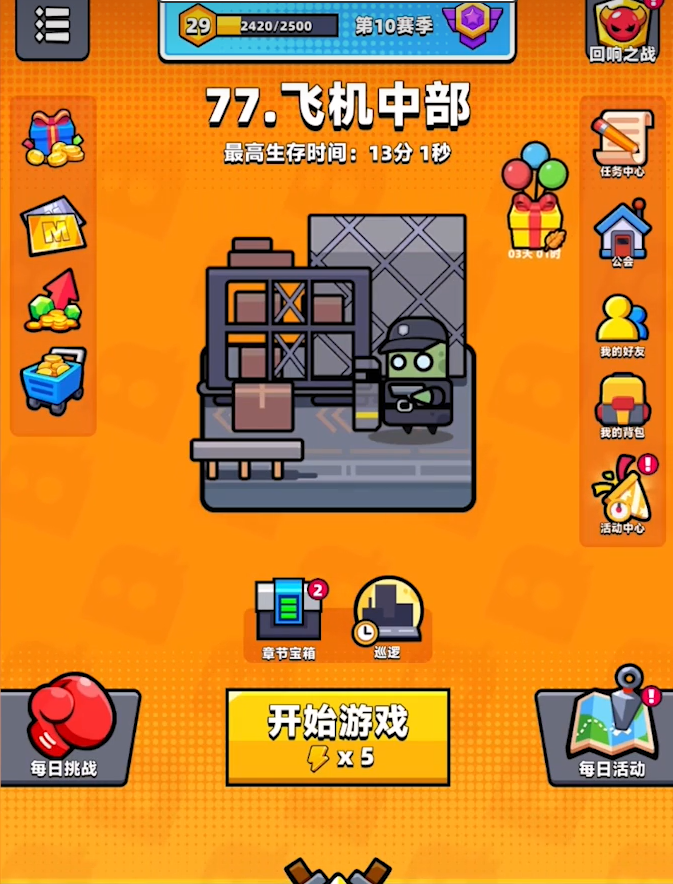Open the season 10 level banner
This screenshot has width=673, height=884.
click(x=337, y=27)
